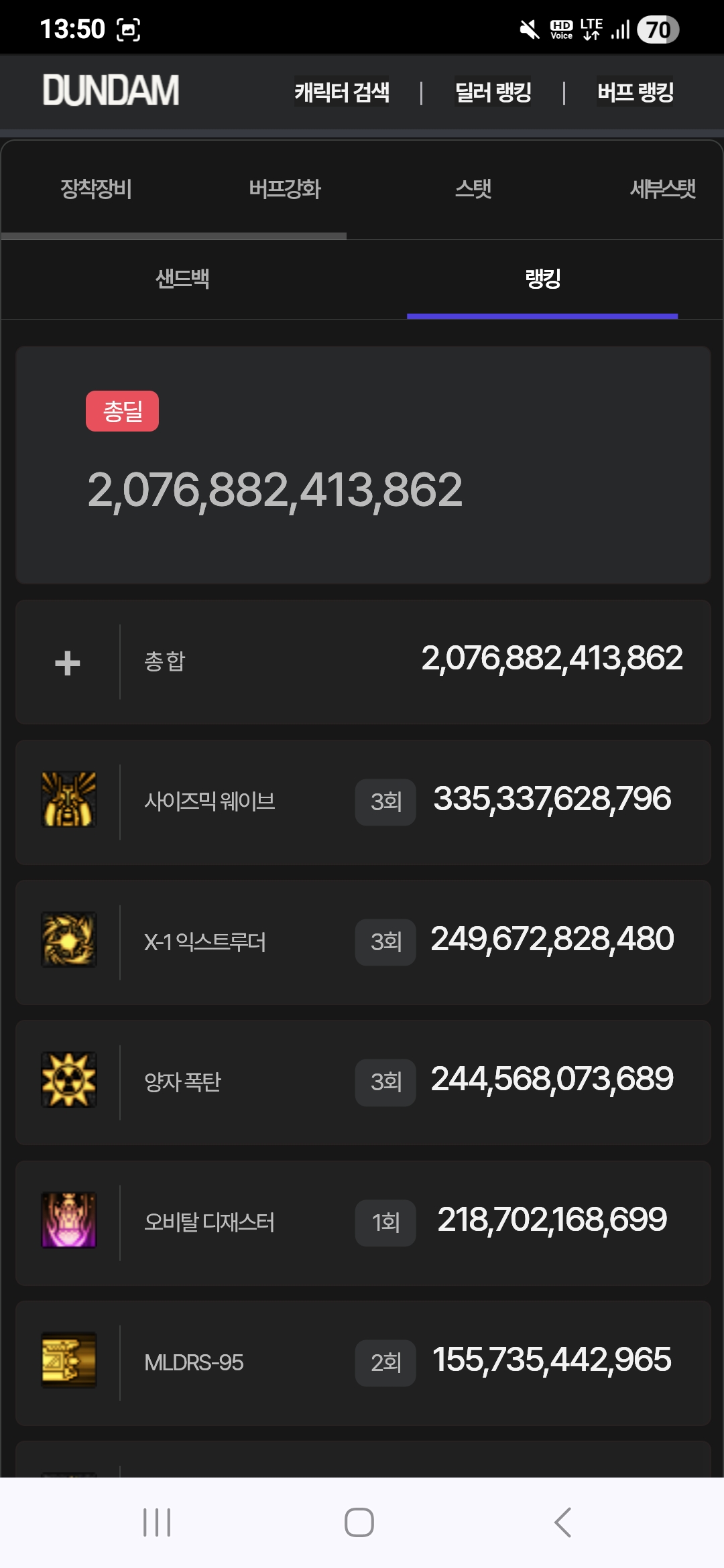Go back with system back button

tap(563, 1522)
